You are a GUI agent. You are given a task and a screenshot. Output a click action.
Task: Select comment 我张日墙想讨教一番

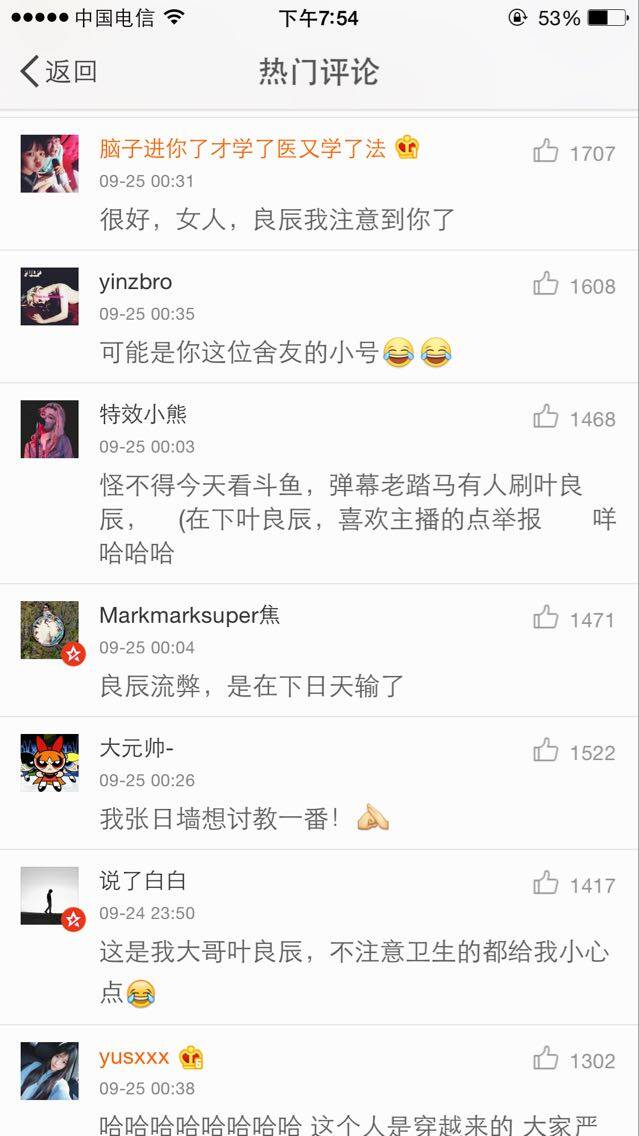tap(220, 819)
